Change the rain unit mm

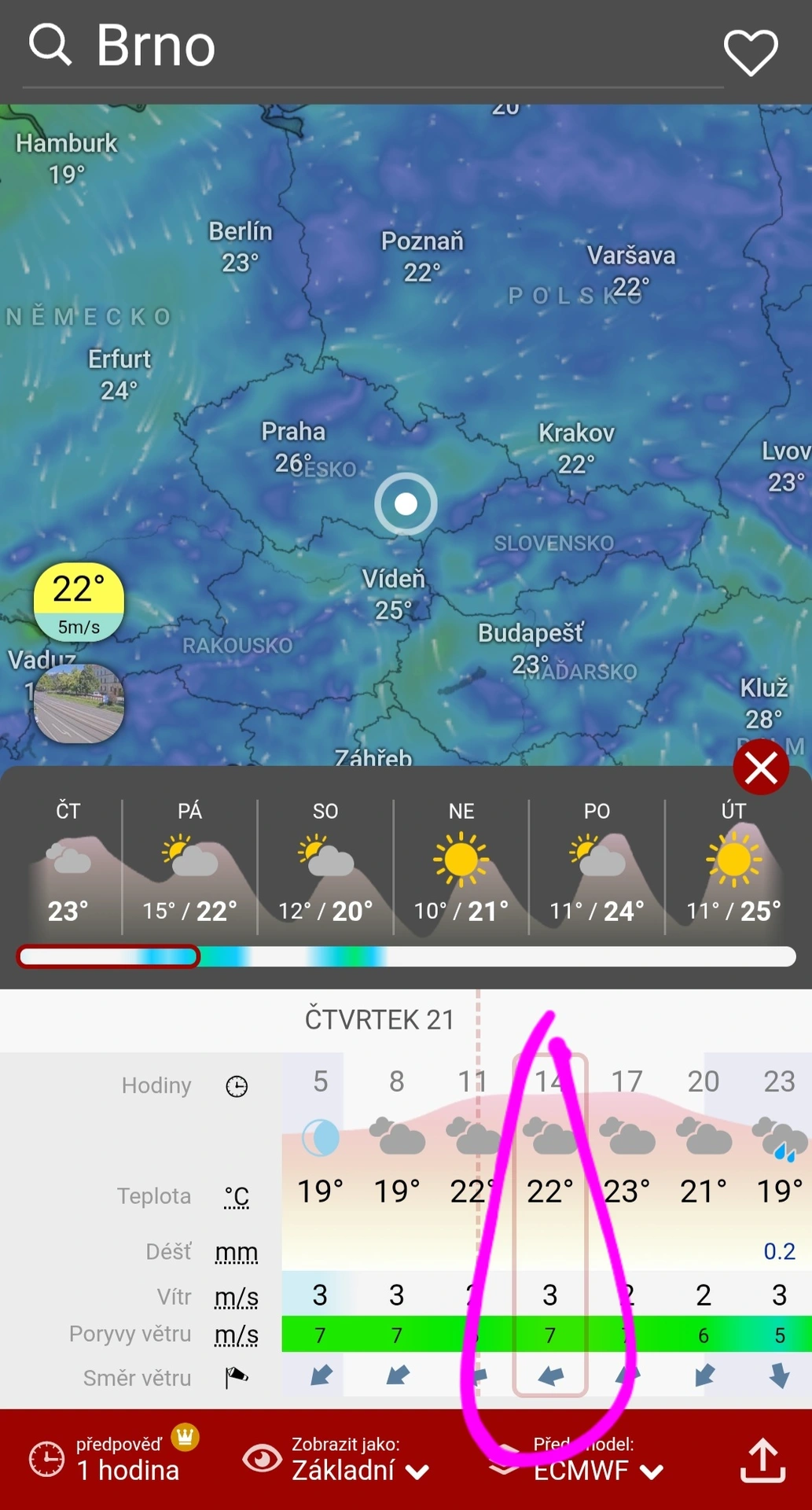click(x=237, y=1252)
